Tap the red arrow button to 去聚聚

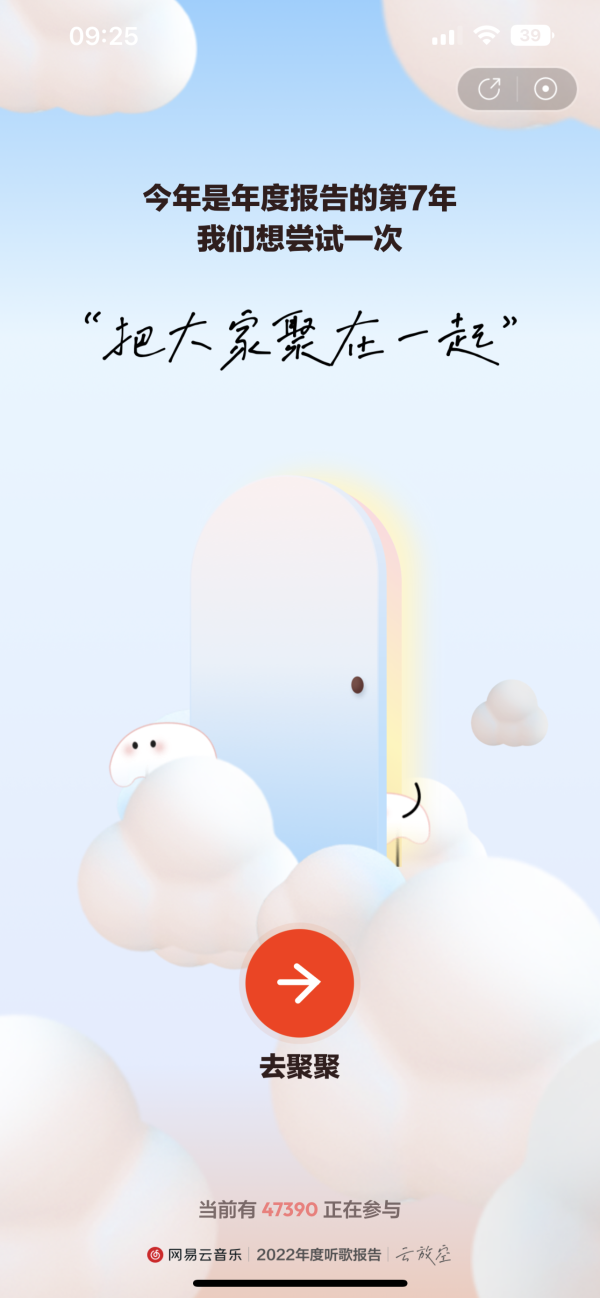tap(299, 984)
